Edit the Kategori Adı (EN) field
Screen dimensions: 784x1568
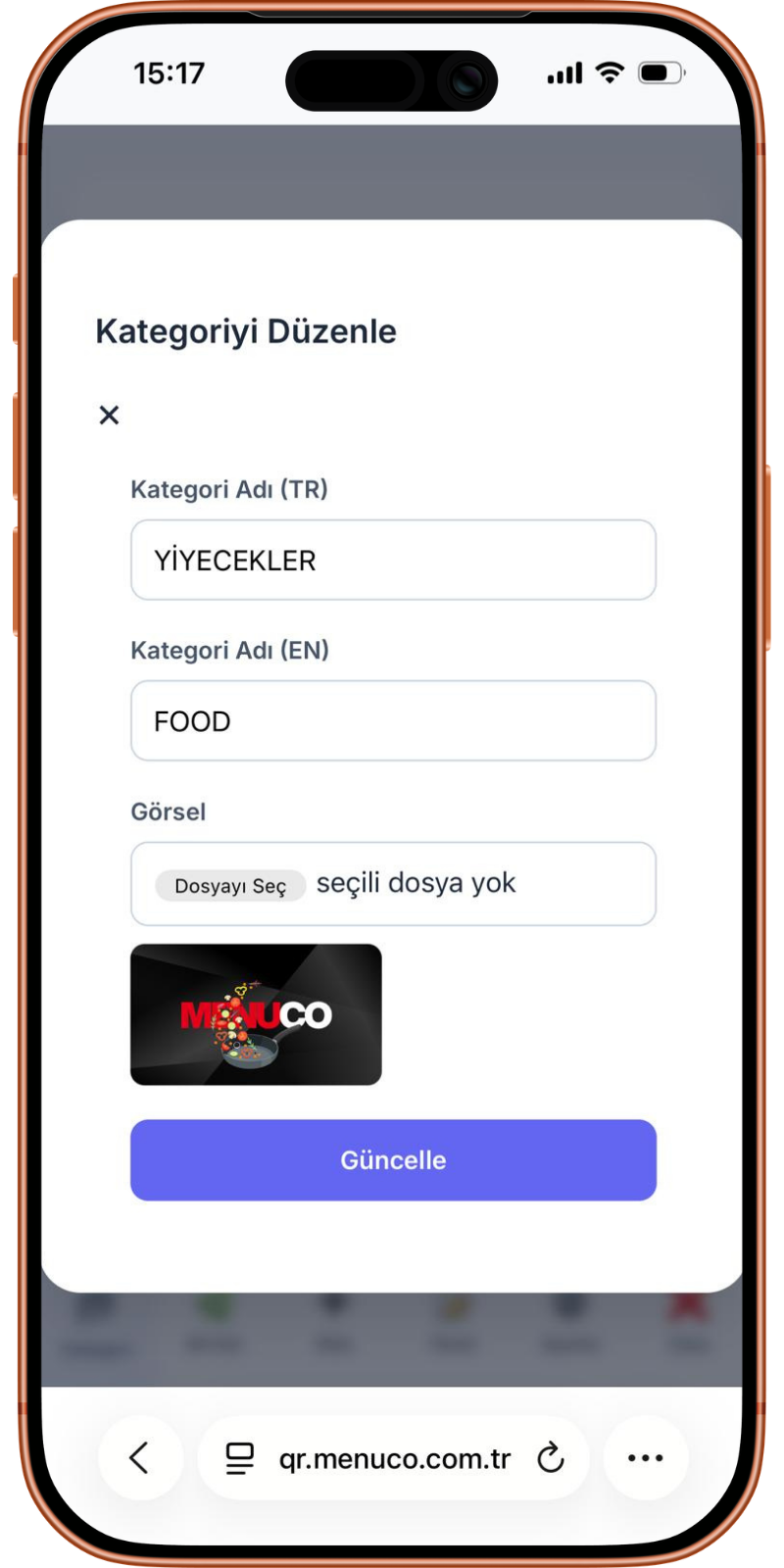[393, 721]
